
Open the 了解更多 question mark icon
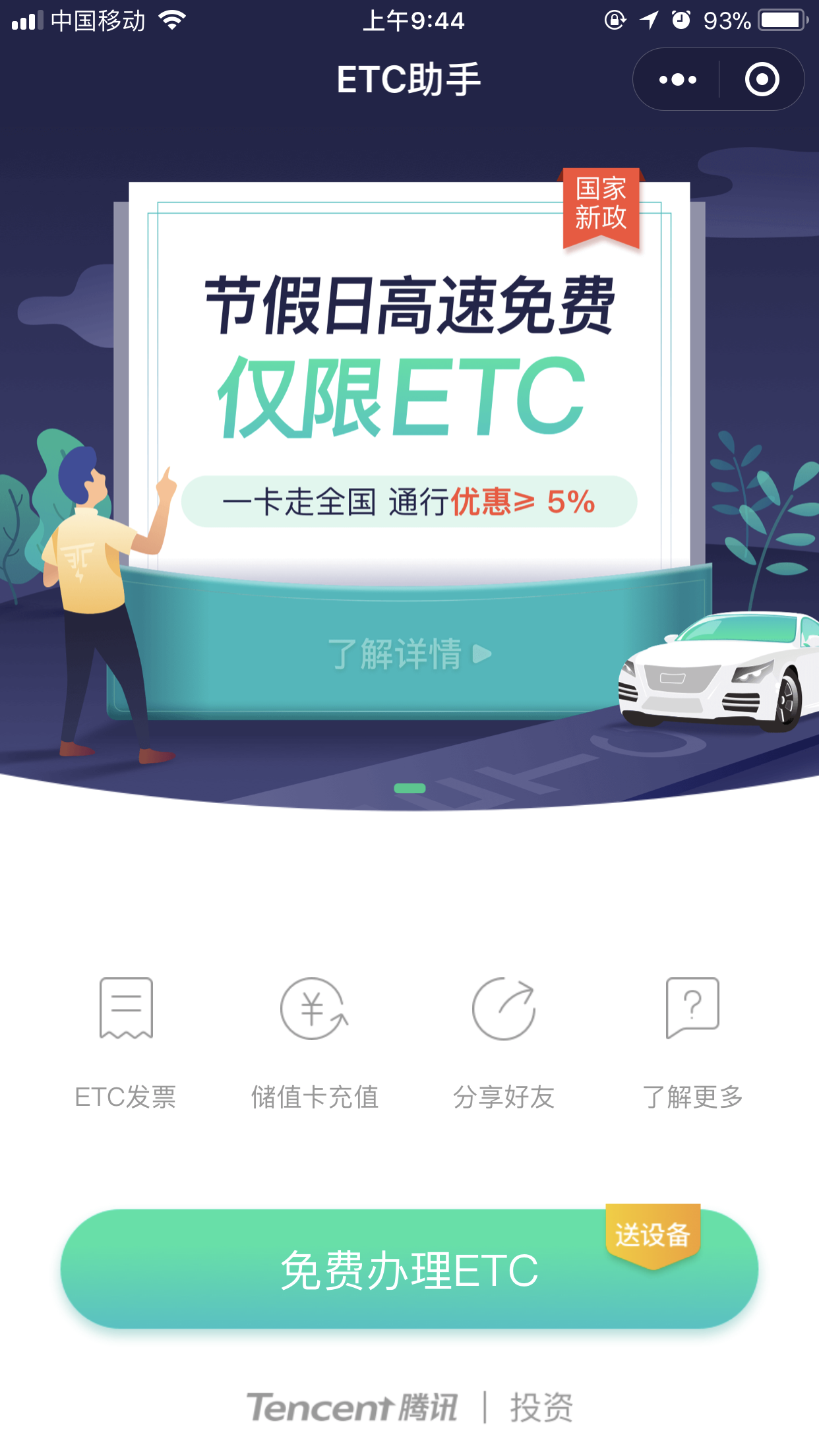[692, 1008]
